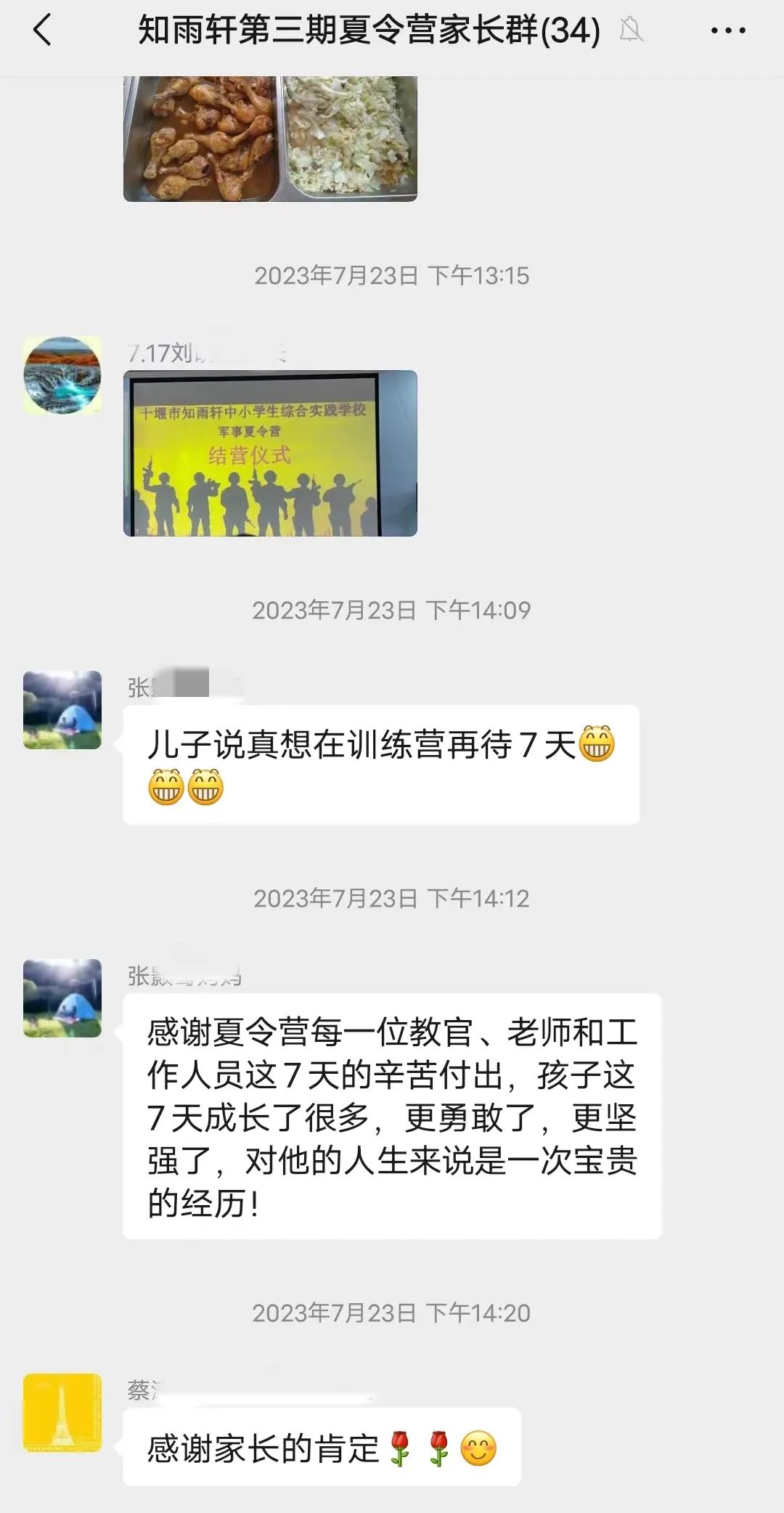Tap the yellow Eiffel Tower avatar
Viewport: 784px width, 1513px height.
click(62, 1412)
